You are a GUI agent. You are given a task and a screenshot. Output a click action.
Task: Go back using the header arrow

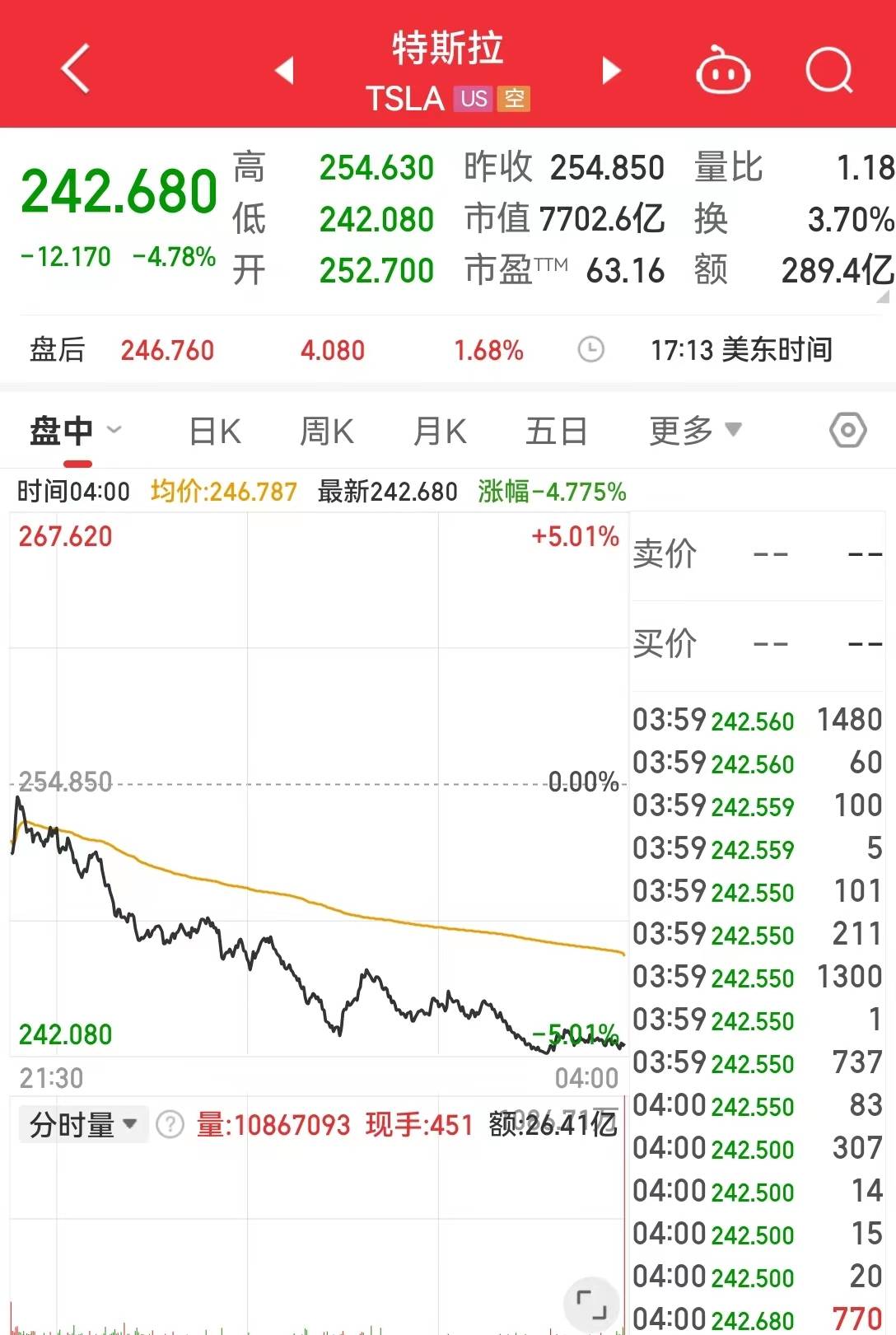(x=75, y=69)
